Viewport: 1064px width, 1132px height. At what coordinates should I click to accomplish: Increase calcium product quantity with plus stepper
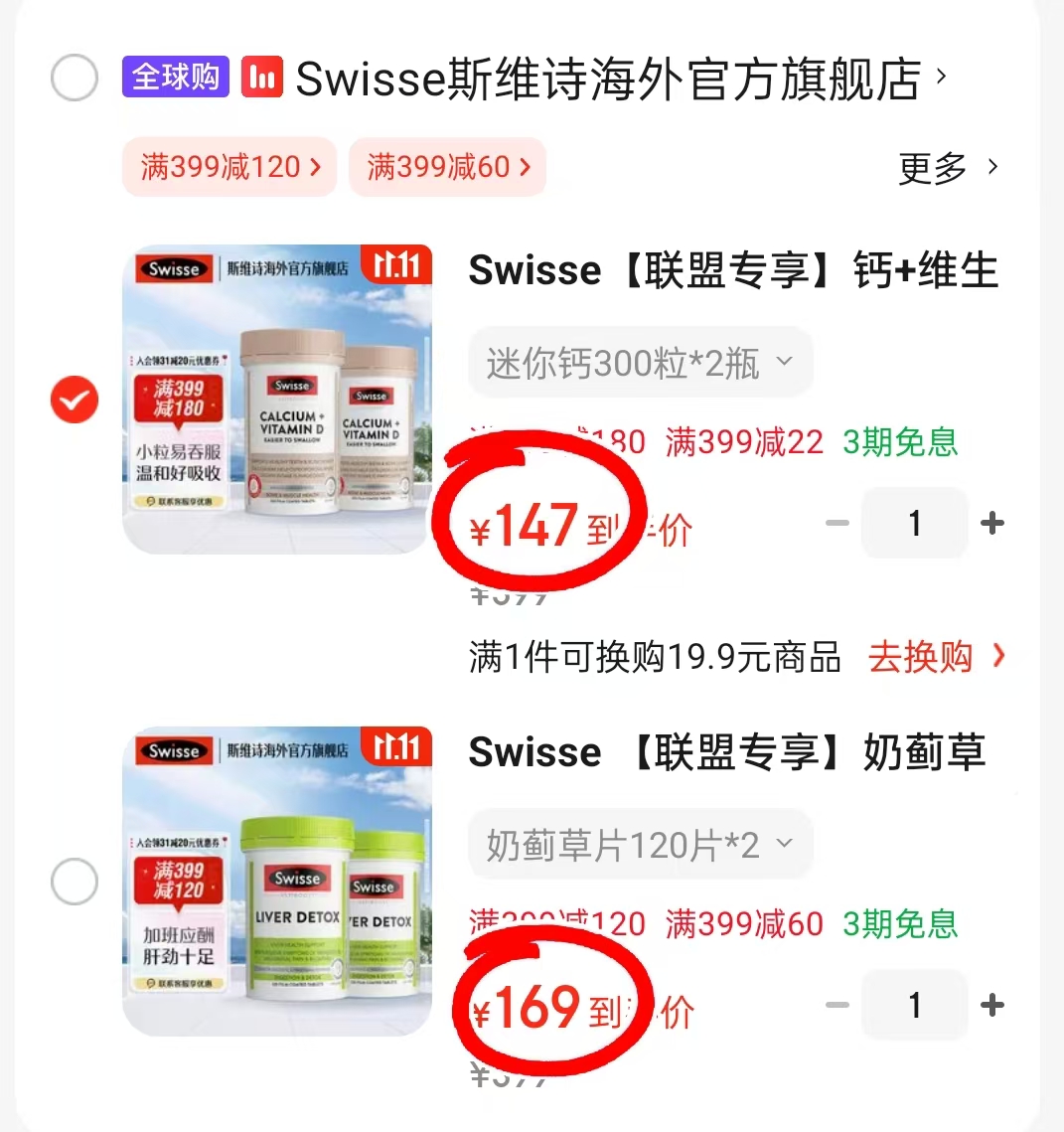pyautogui.click(x=991, y=523)
